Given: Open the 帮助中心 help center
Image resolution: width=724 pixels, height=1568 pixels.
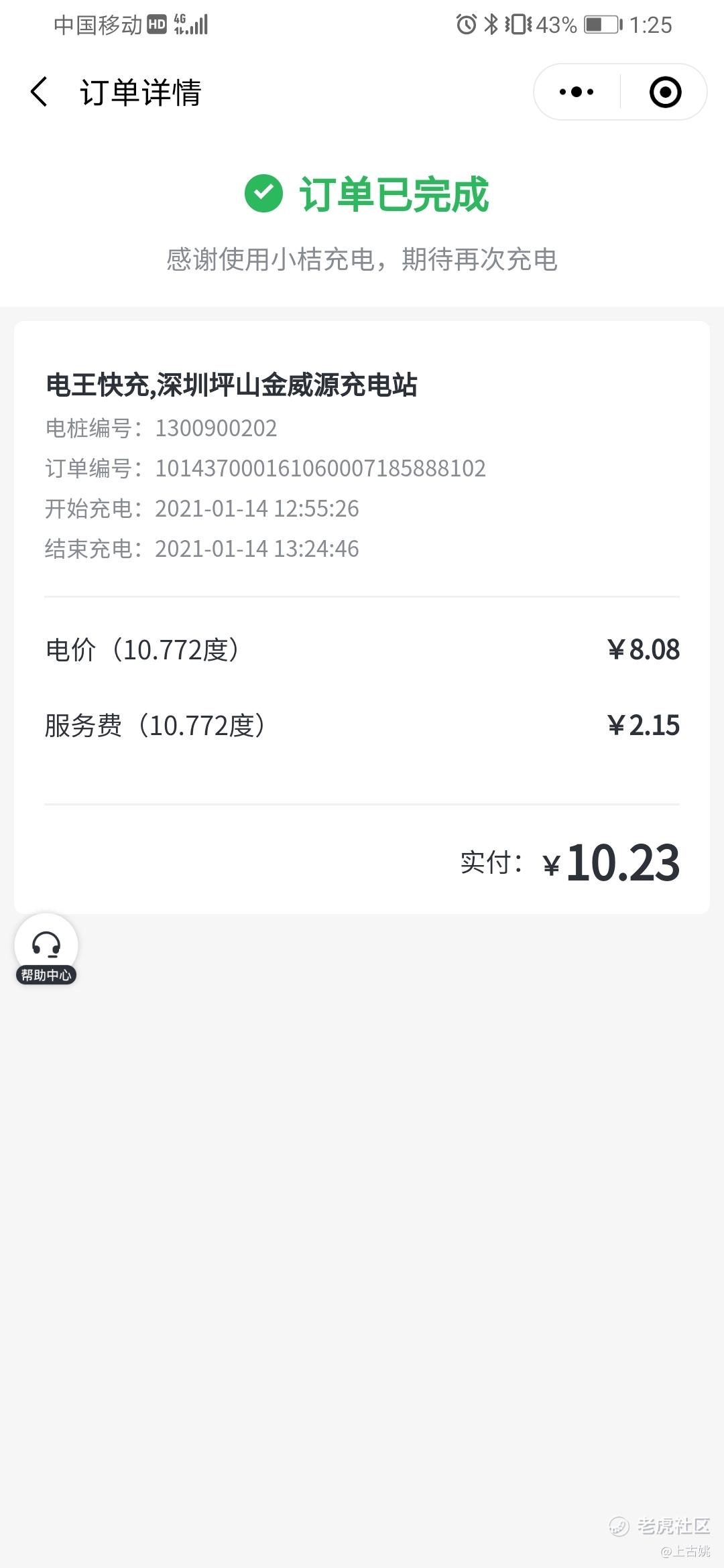Looking at the screenshot, I should coord(46,949).
